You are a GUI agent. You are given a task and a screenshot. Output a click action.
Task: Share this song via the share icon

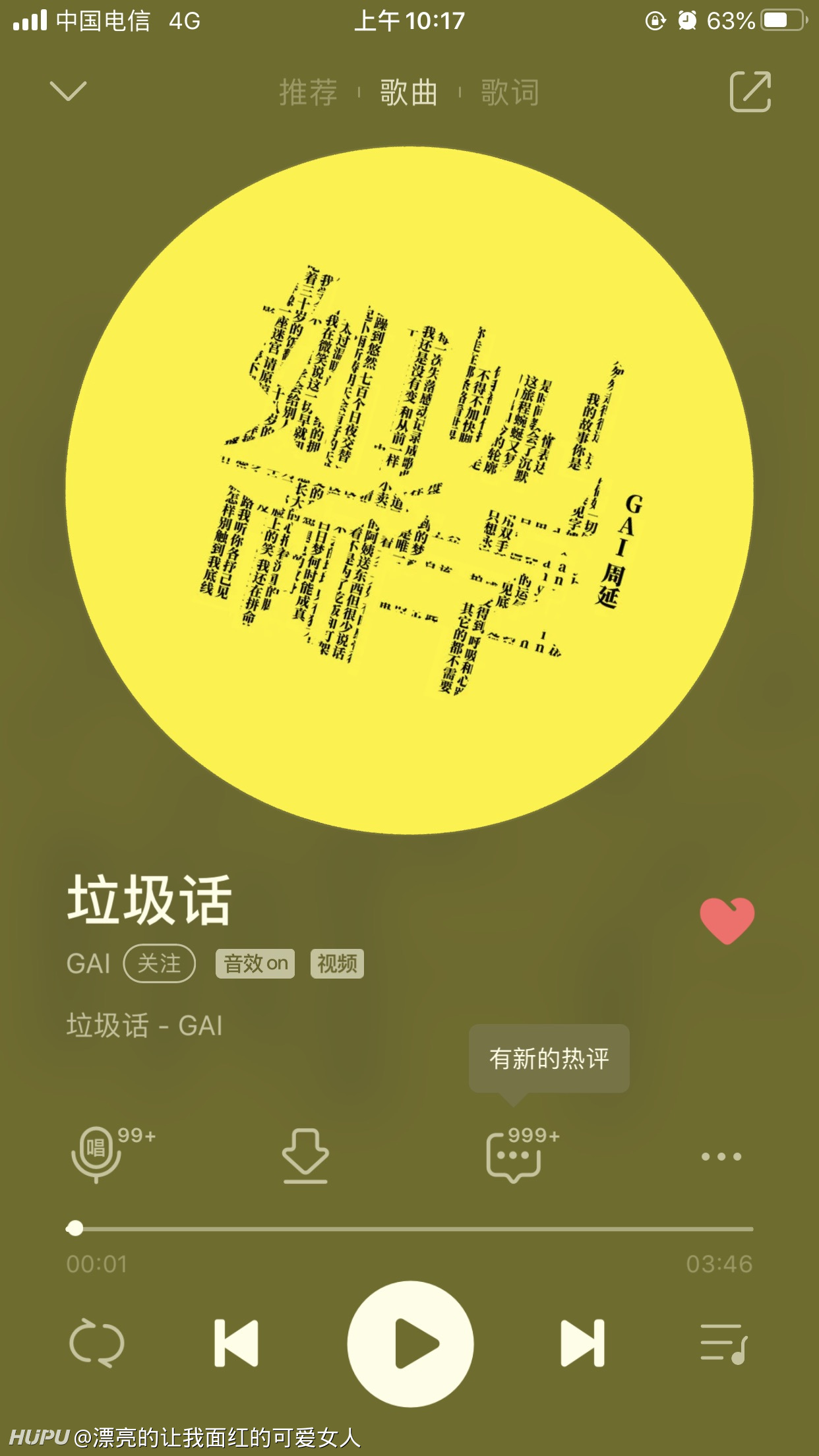[x=750, y=91]
